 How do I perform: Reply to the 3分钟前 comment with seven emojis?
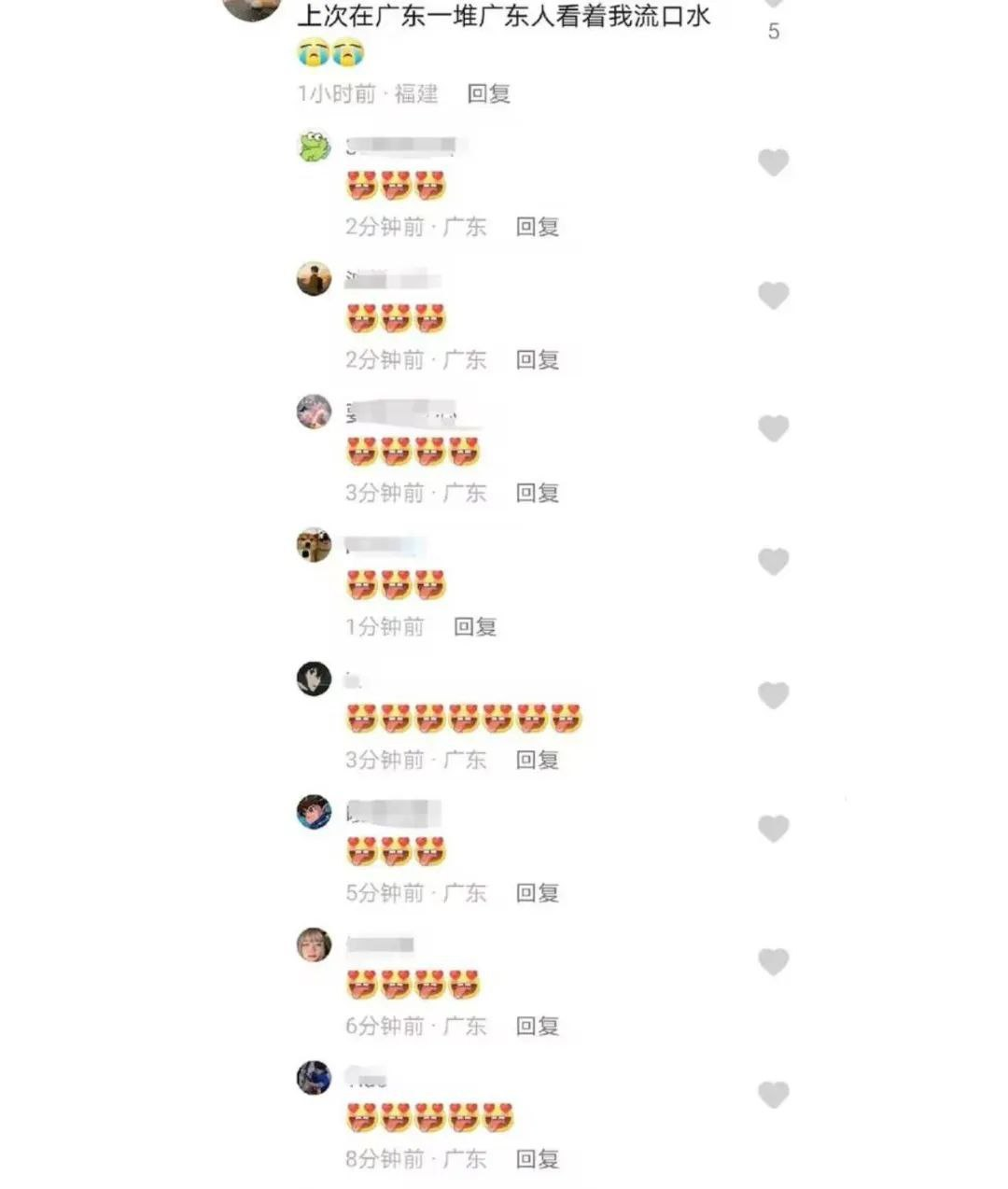[x=538, y=760]
